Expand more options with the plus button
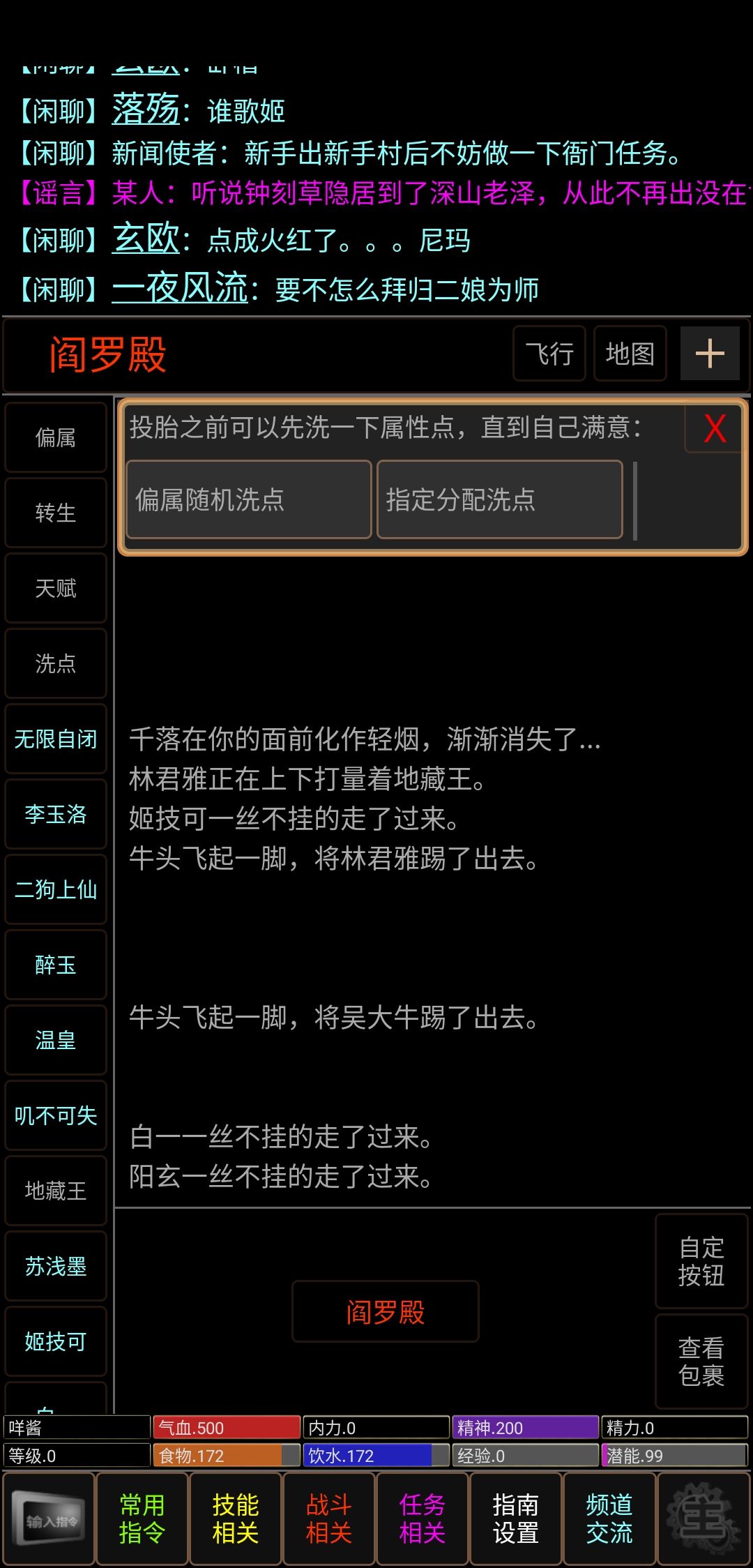This screenshot has width=753, height=1568. tap(710, 354)
